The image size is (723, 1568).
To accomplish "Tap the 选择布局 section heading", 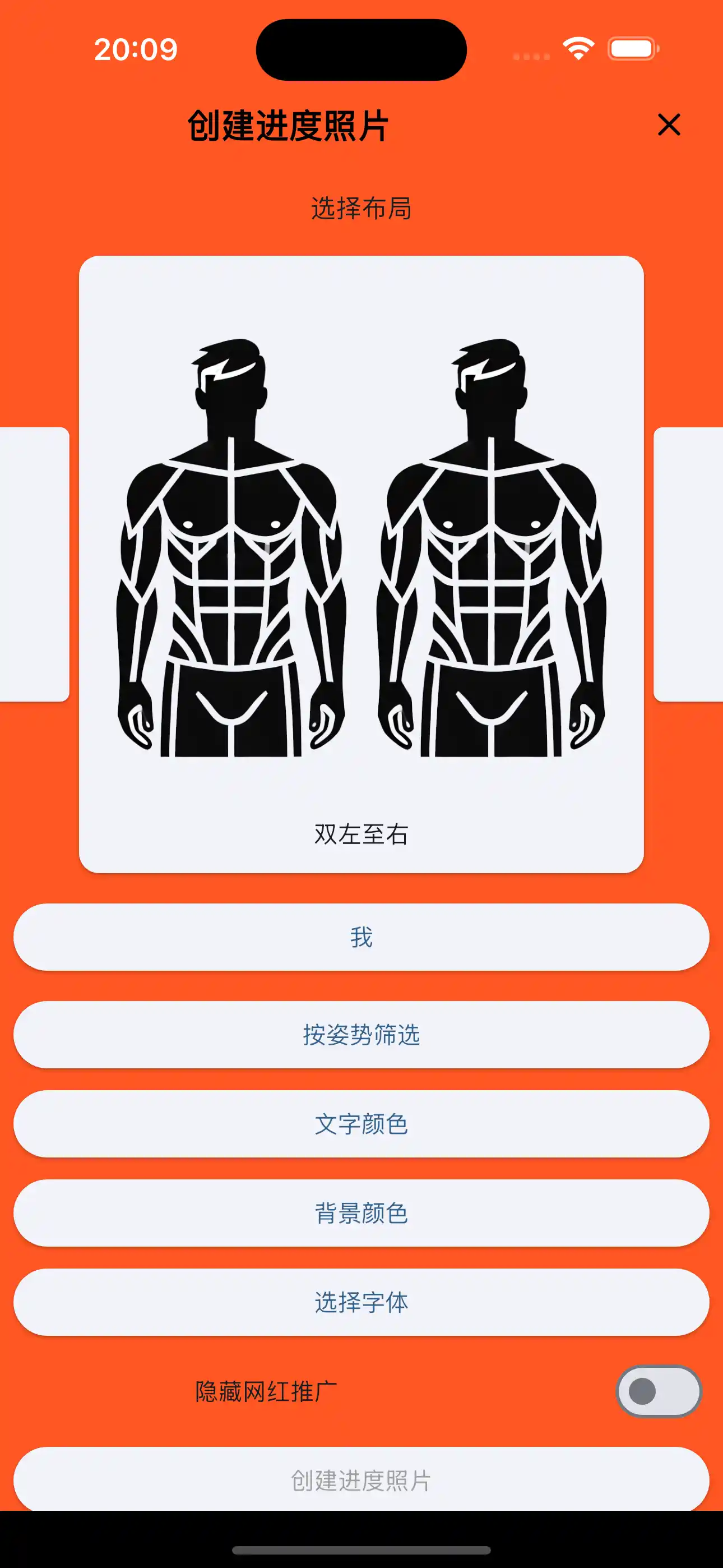I will [361, 207].
